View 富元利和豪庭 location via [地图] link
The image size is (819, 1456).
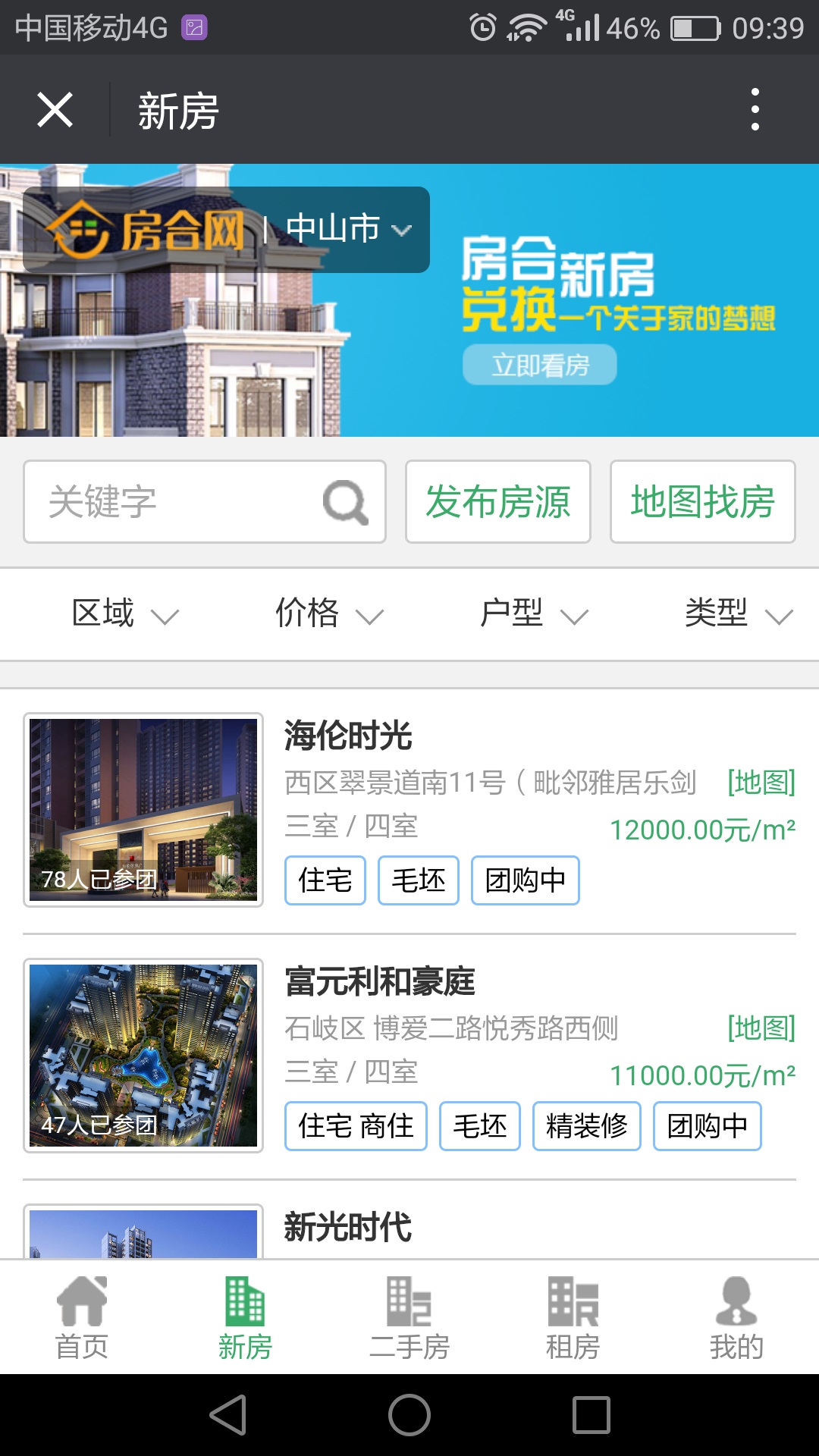click(x=761, y=1028)
